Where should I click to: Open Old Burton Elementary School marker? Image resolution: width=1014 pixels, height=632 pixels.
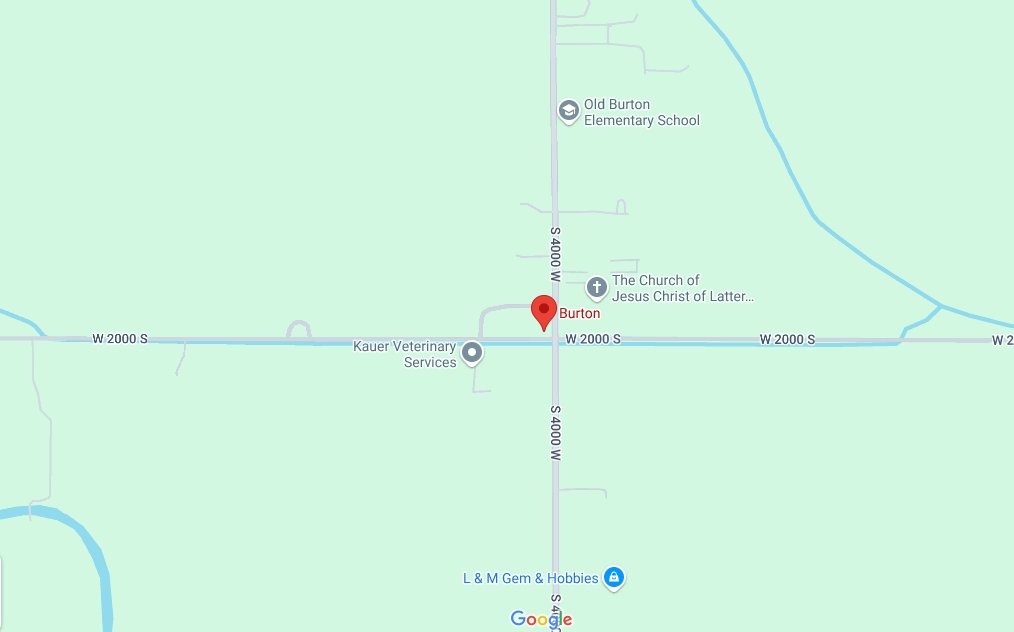(x=568, y=111)
